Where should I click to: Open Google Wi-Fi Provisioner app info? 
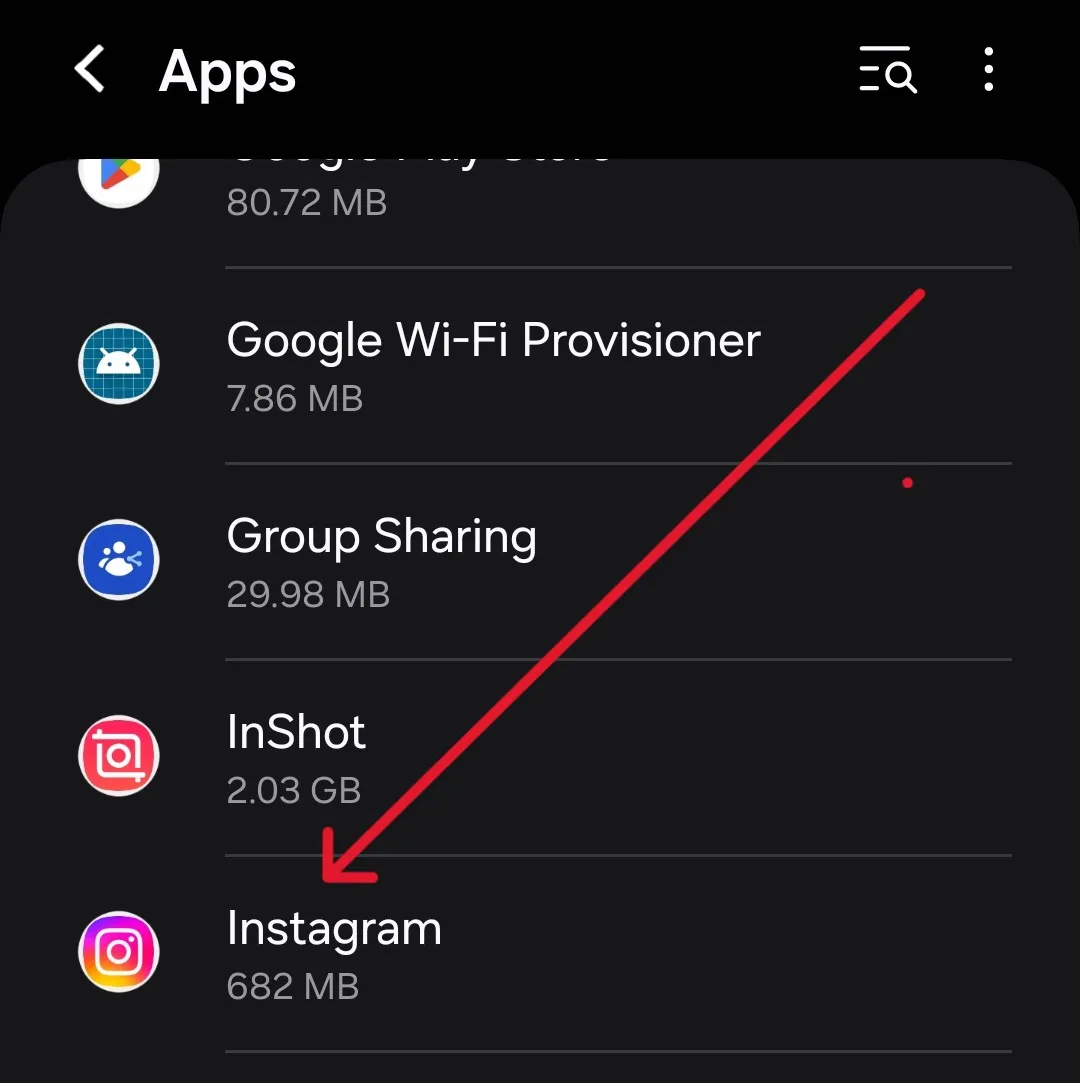tap(493, 364)
